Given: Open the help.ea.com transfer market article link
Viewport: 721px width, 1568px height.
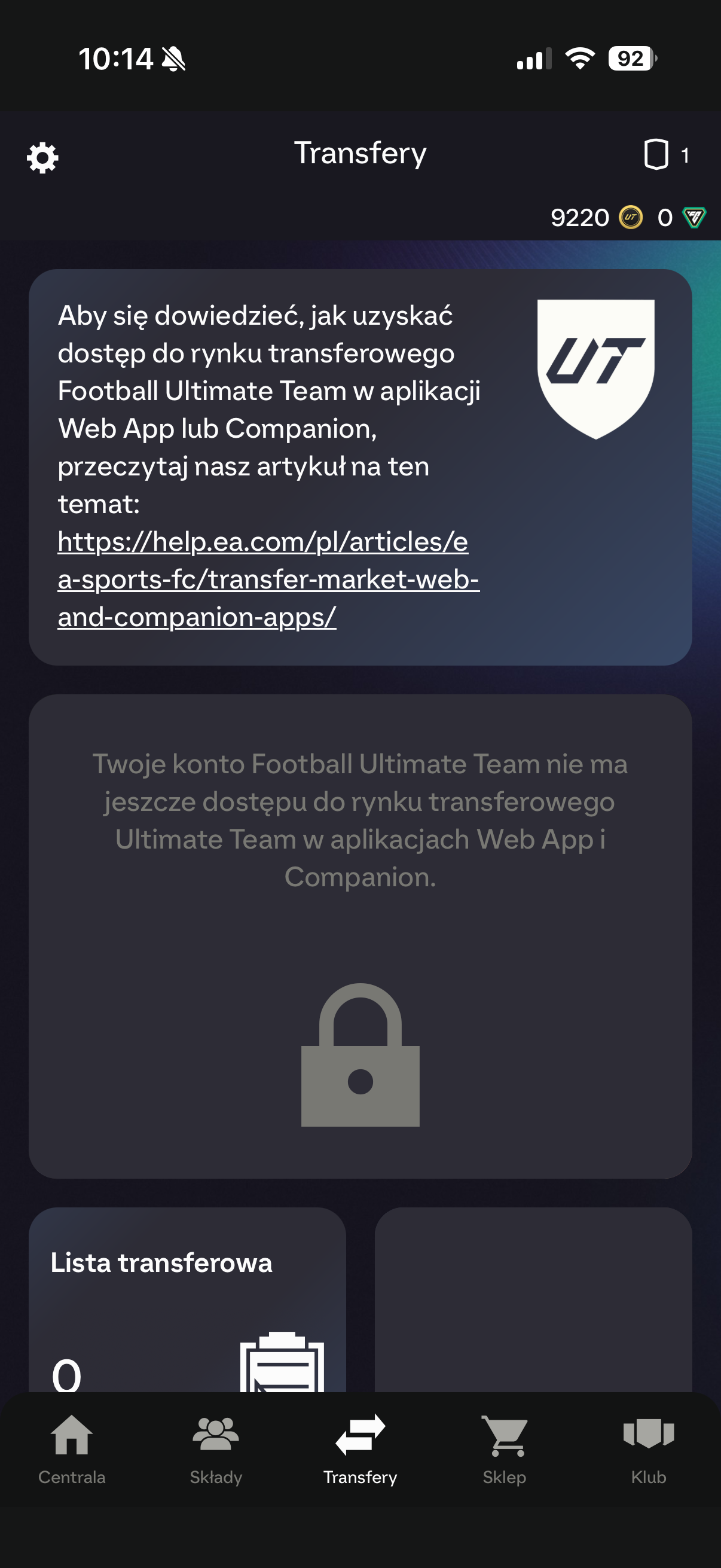Looking at the screenshot, I should coord(268,579).
